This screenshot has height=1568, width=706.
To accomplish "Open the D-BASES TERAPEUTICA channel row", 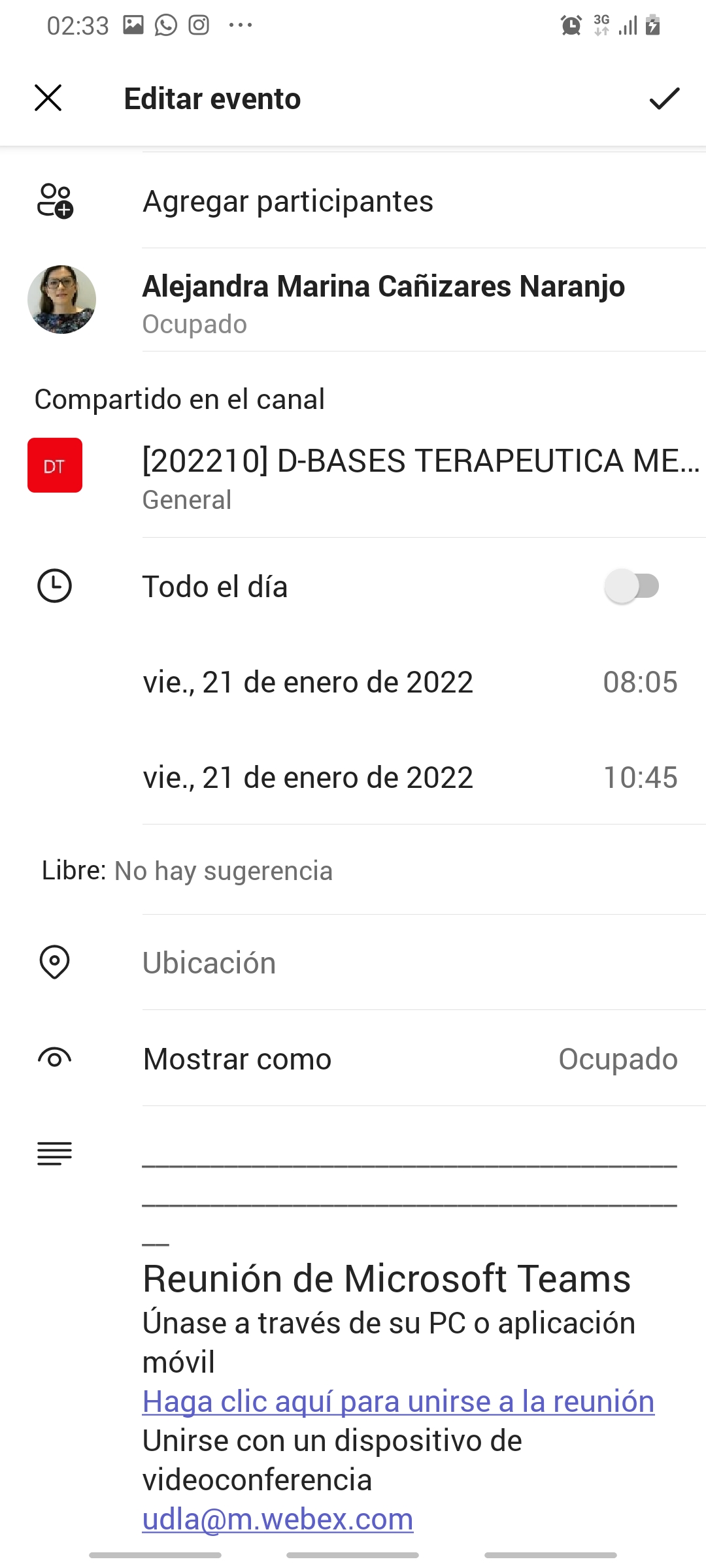I will [x=418, y=477].
